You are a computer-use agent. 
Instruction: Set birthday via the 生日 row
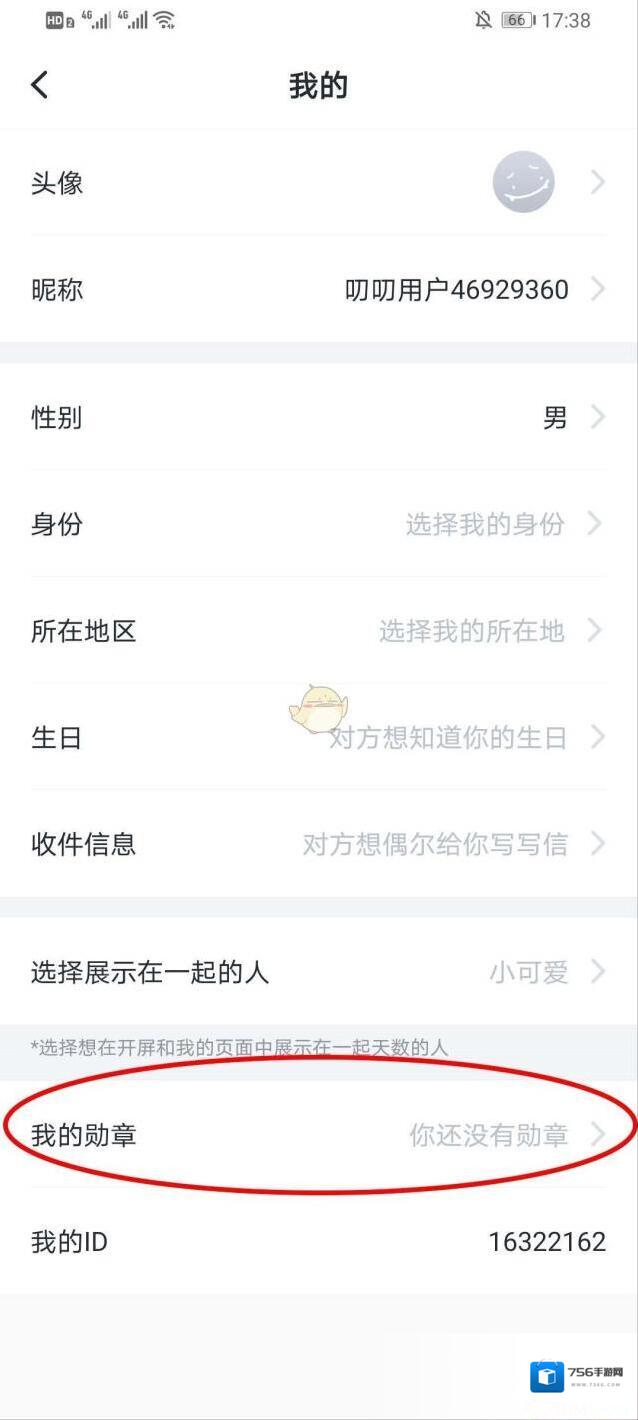coord(318,738)
